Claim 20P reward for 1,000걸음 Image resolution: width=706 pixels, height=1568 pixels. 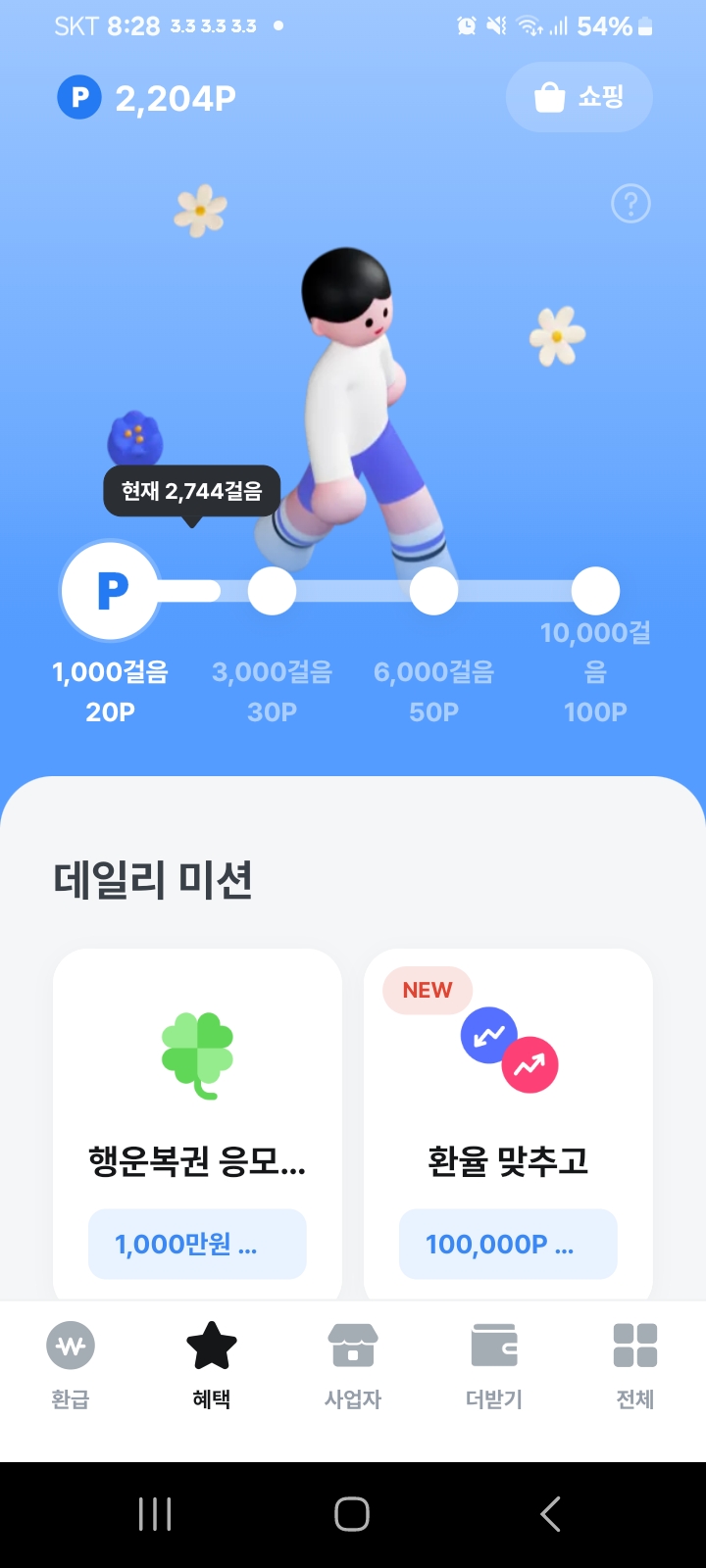(111, 591)
